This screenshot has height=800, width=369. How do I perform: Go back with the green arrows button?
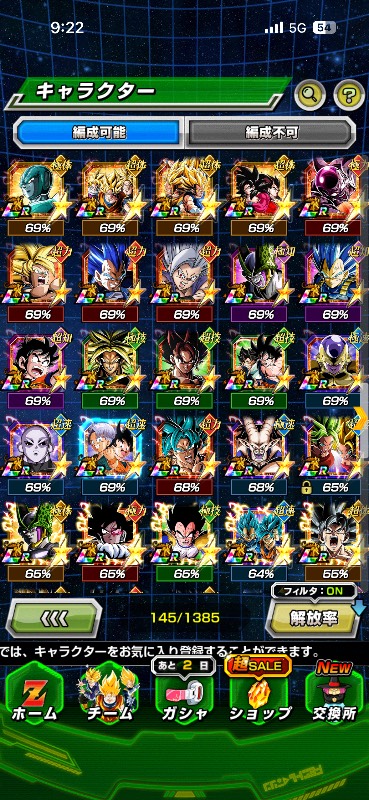pyautogui.click(x=53, y=618)
